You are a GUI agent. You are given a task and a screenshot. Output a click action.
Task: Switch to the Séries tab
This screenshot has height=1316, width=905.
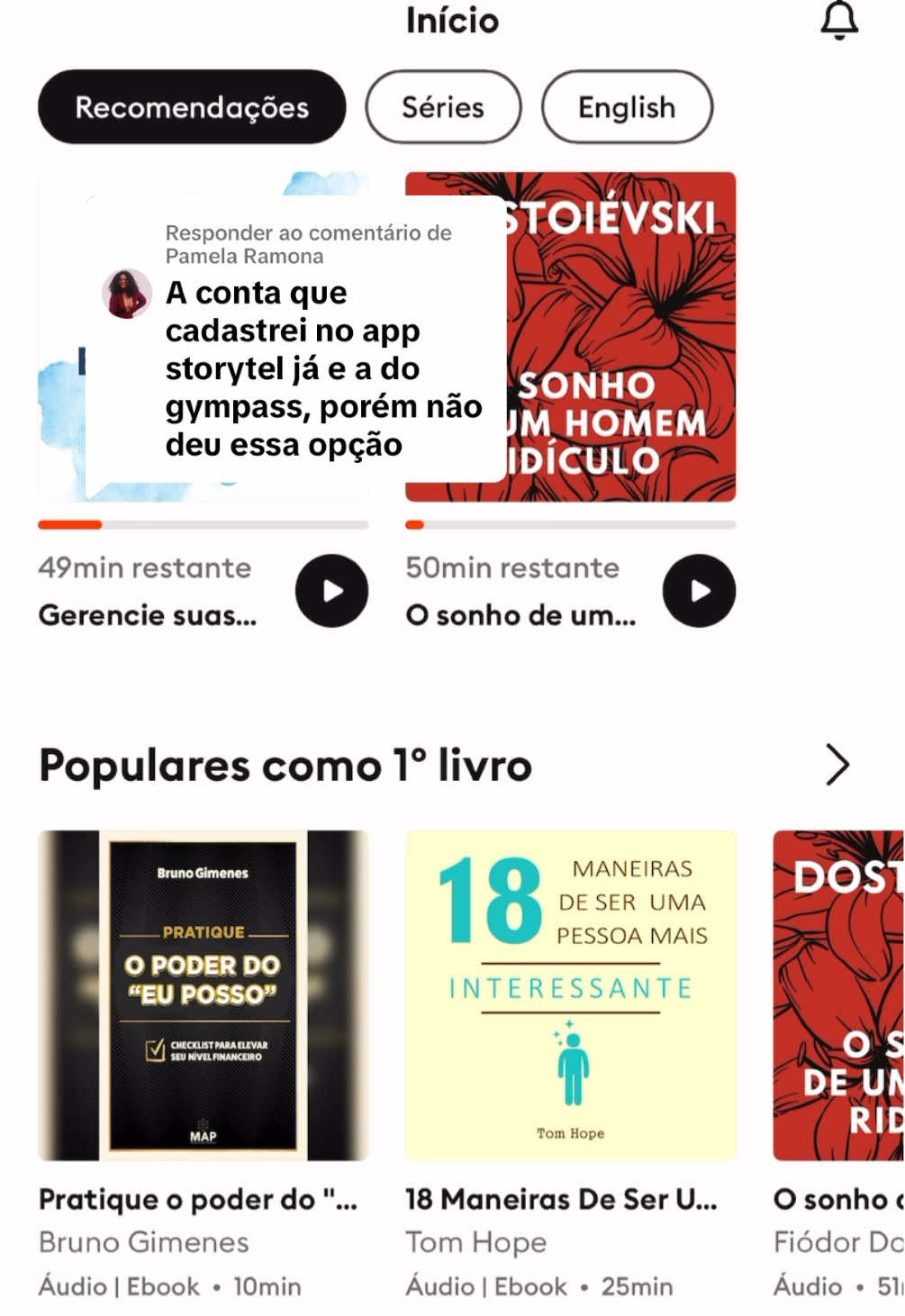442,107
